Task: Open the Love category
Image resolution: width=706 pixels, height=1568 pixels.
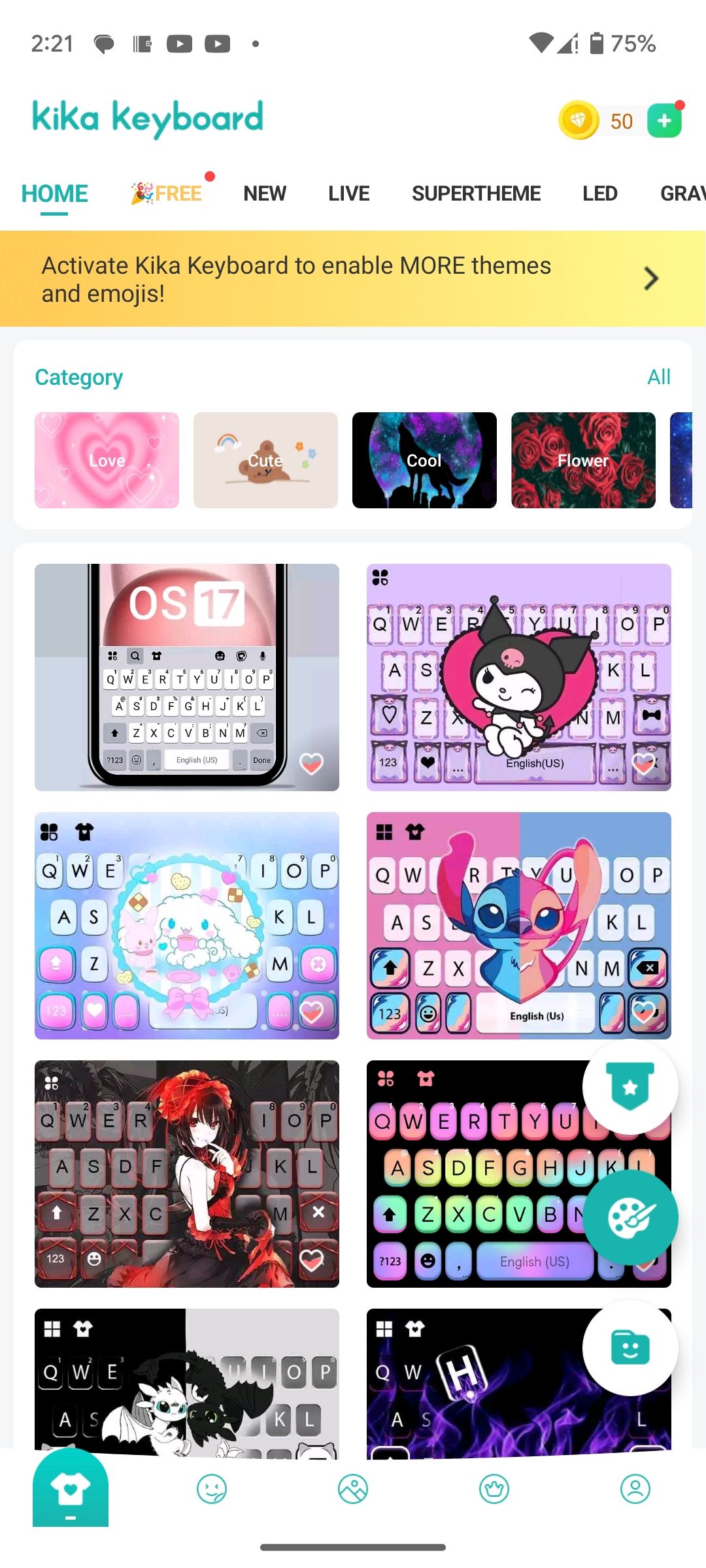Action: click(x=107, y=460)
